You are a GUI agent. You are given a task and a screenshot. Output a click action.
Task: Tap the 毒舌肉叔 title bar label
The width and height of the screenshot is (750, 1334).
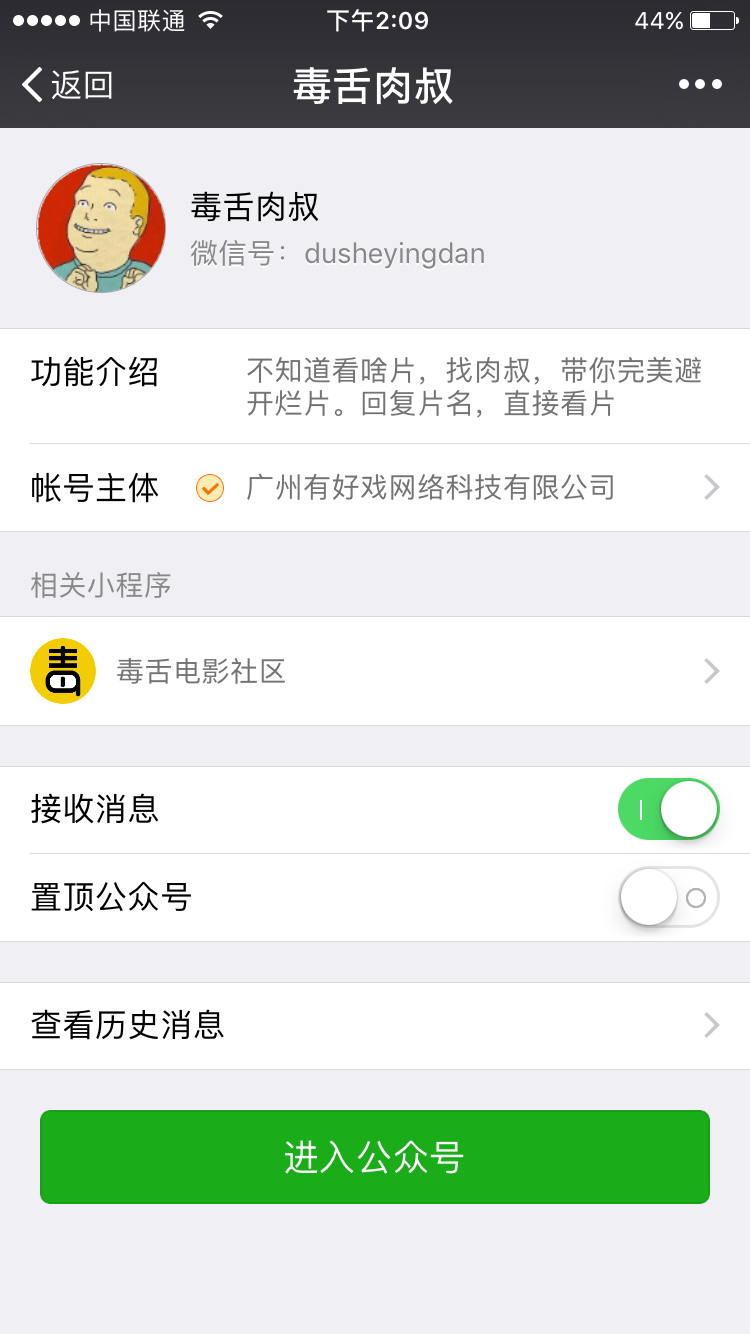374,86
